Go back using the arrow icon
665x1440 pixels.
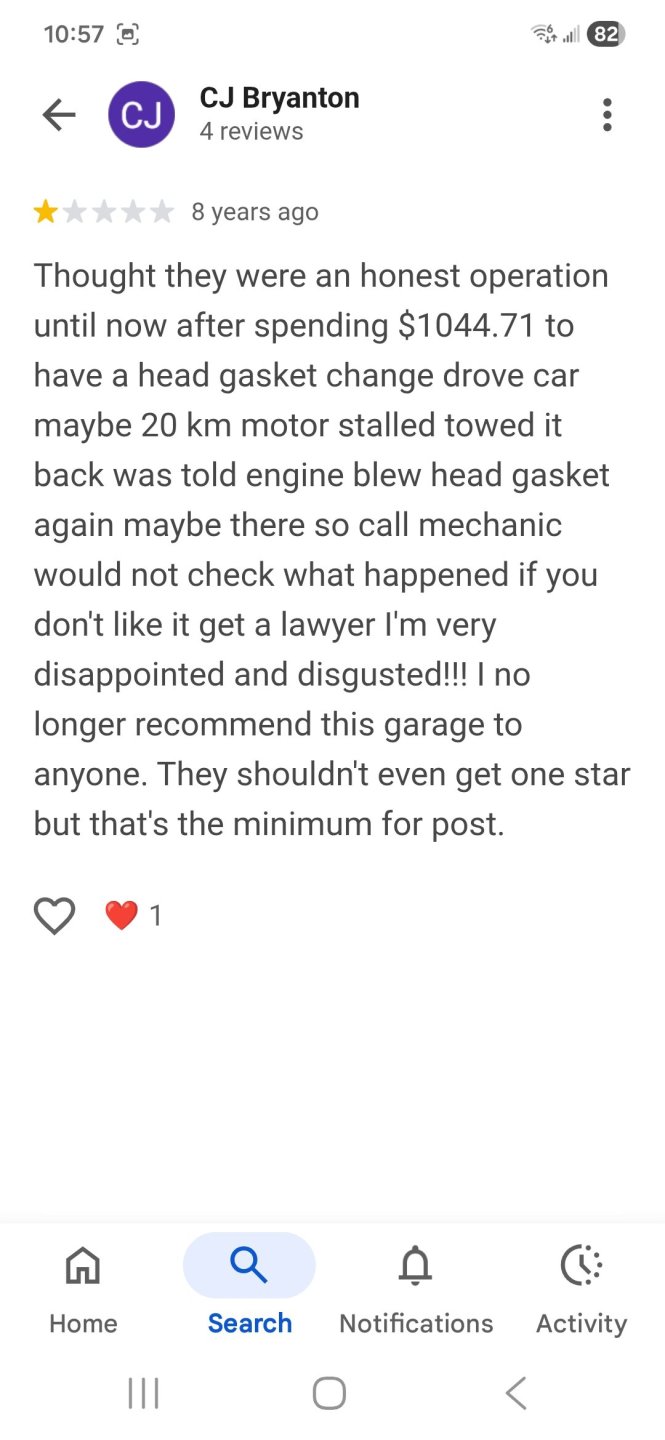pyautogui.click(x=59, y=115)
